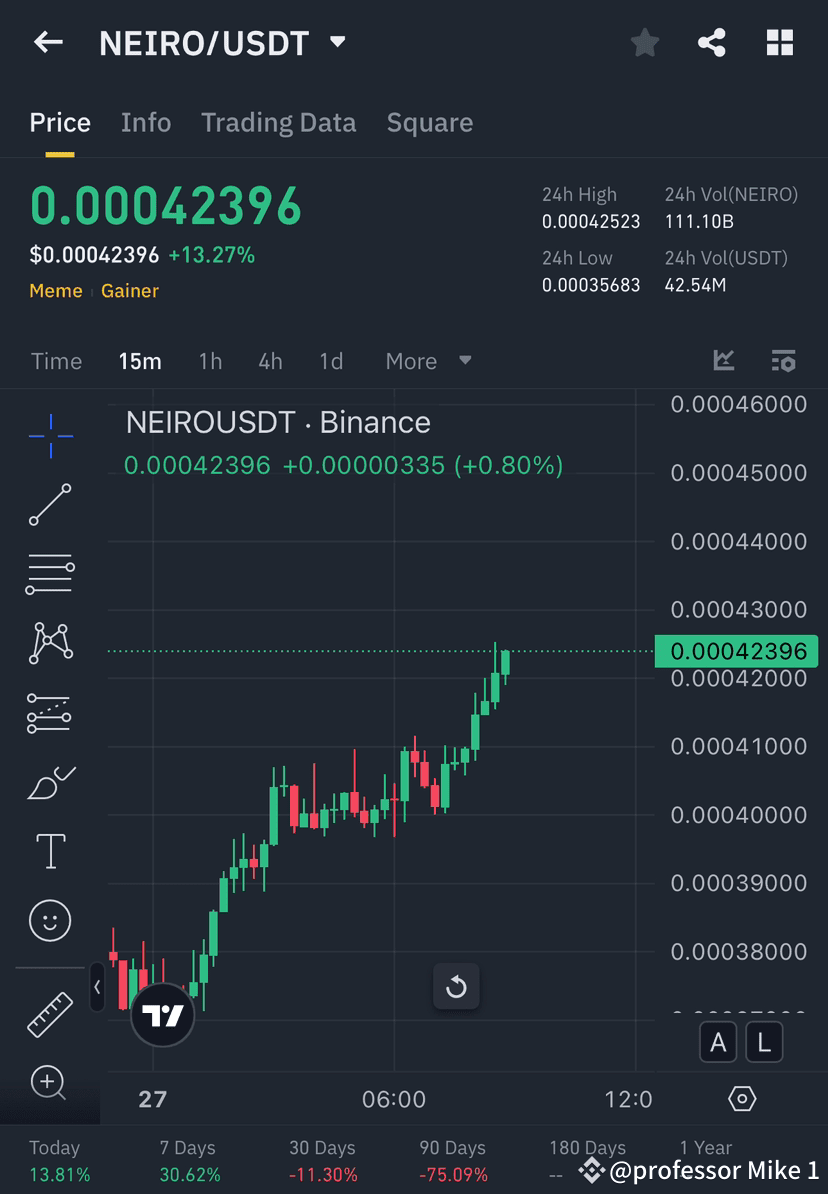Switch to the Trading Data tab
This screenshot has width=828, height=1194.
(x=278, y=122)
